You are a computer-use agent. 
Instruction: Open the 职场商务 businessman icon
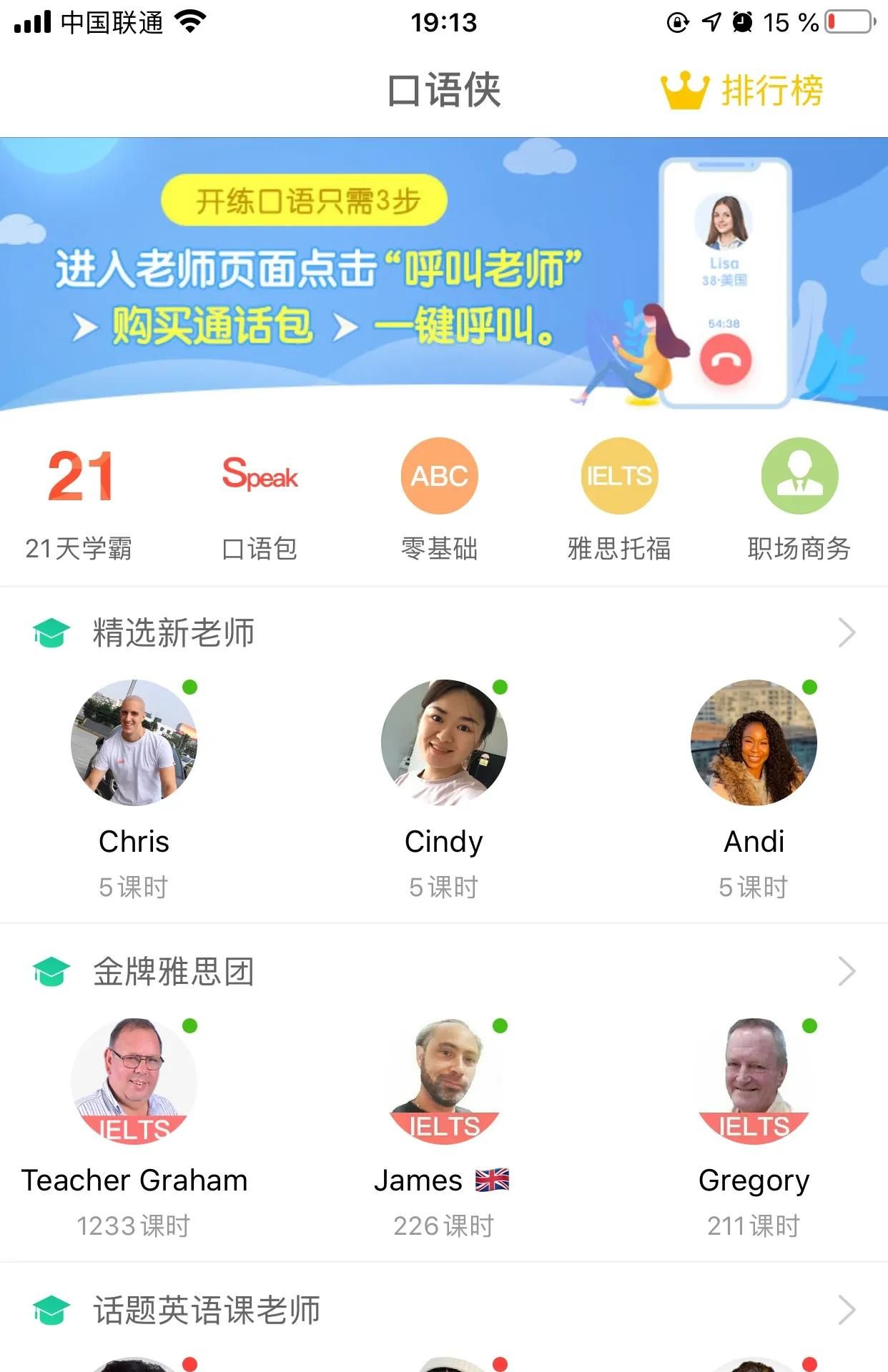click(x=800, y=475)
